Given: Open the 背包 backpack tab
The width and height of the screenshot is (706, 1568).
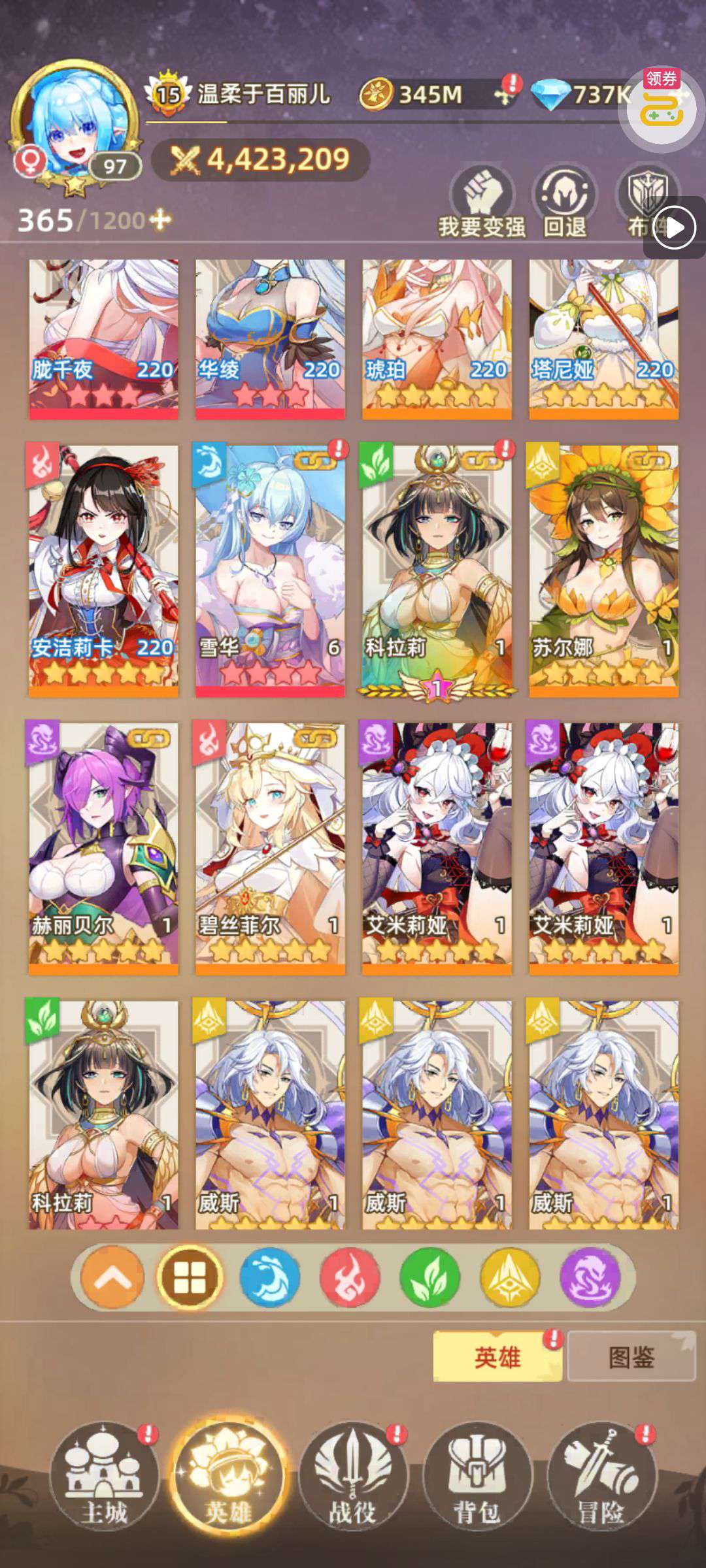Looking at the screenshot, I should (477, 1477).
